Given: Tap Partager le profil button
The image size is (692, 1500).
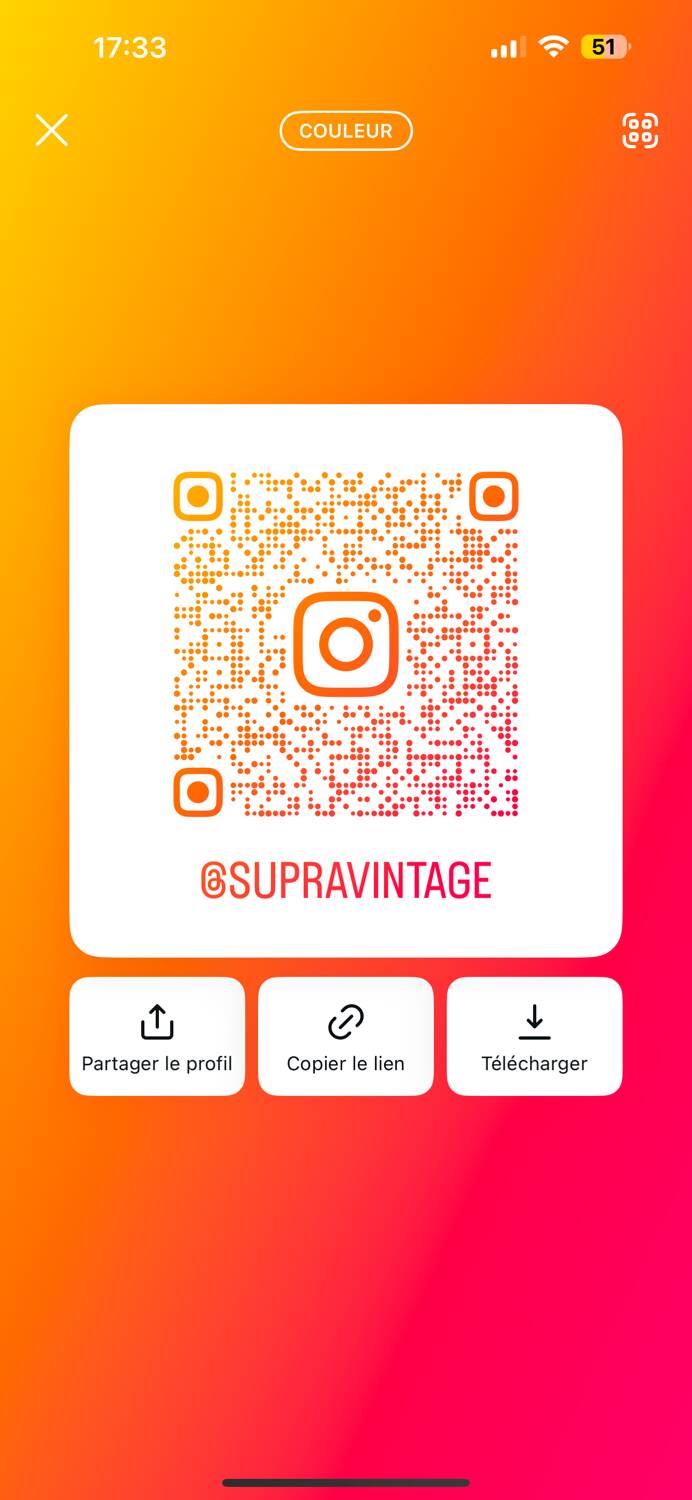Looking at the screenshot, I should [x=157, y=1037].
